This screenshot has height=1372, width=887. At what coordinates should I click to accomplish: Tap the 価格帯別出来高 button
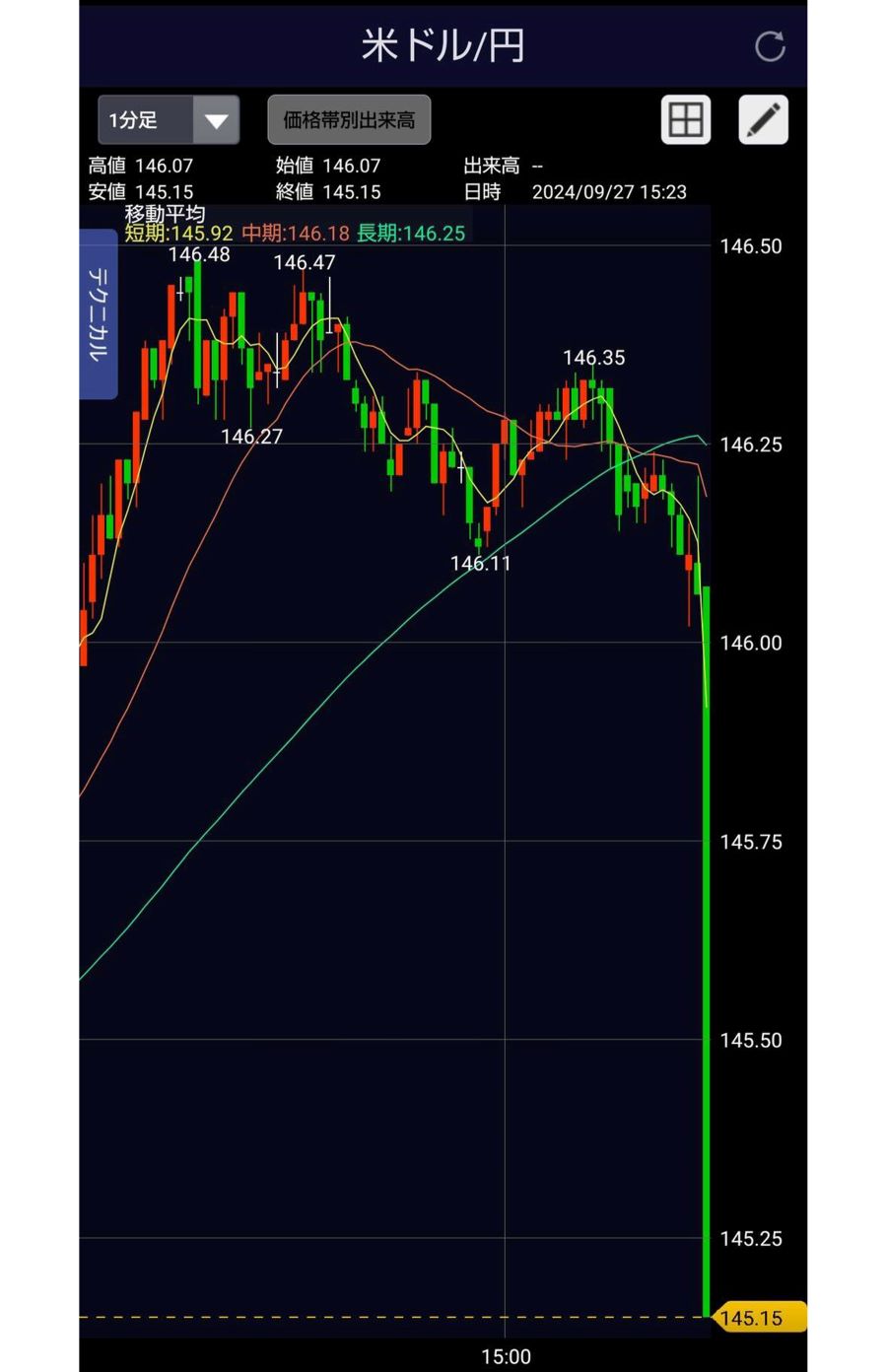point(349,121)
